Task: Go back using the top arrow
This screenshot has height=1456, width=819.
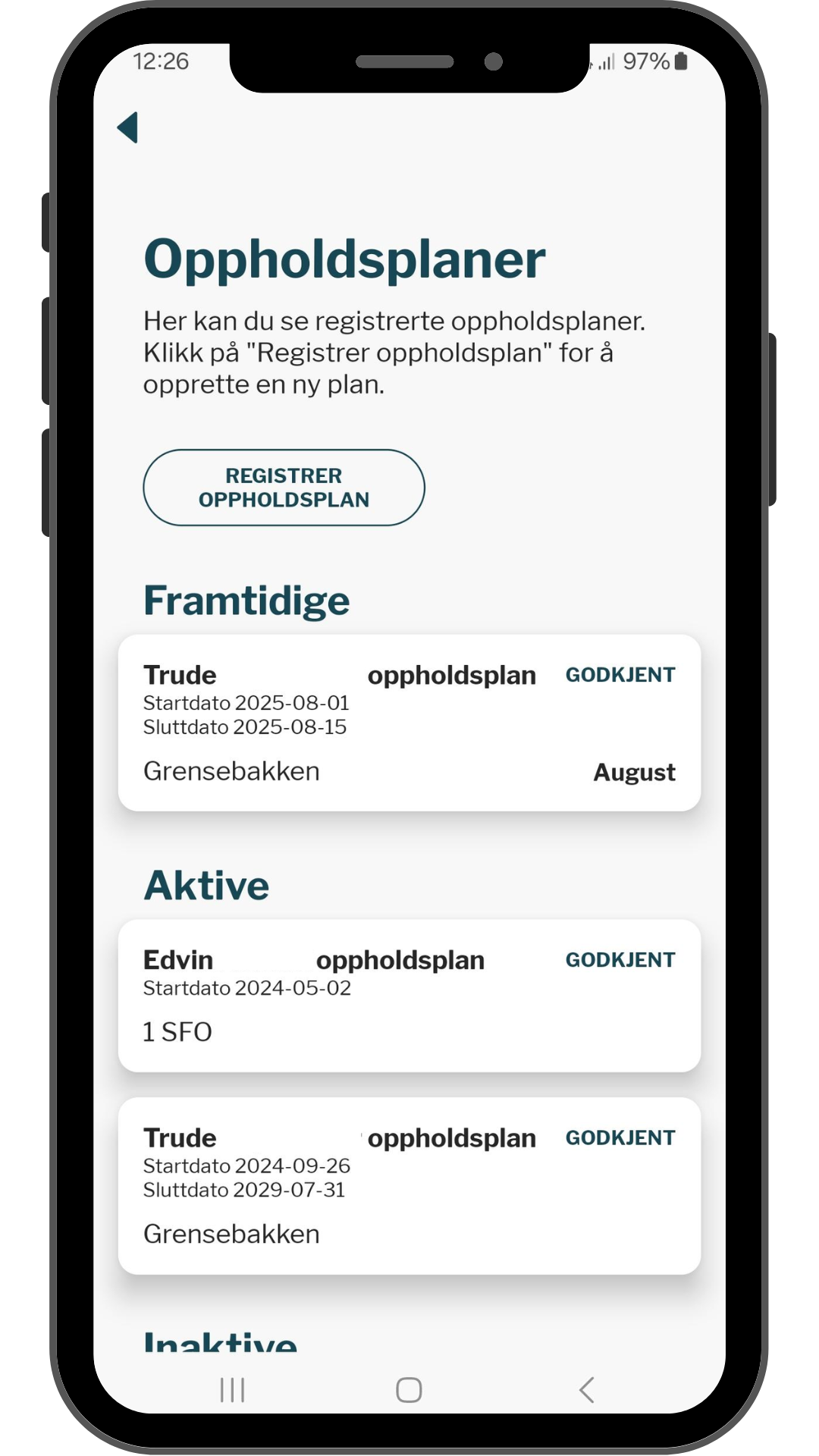Action: [x=128, y=127]
